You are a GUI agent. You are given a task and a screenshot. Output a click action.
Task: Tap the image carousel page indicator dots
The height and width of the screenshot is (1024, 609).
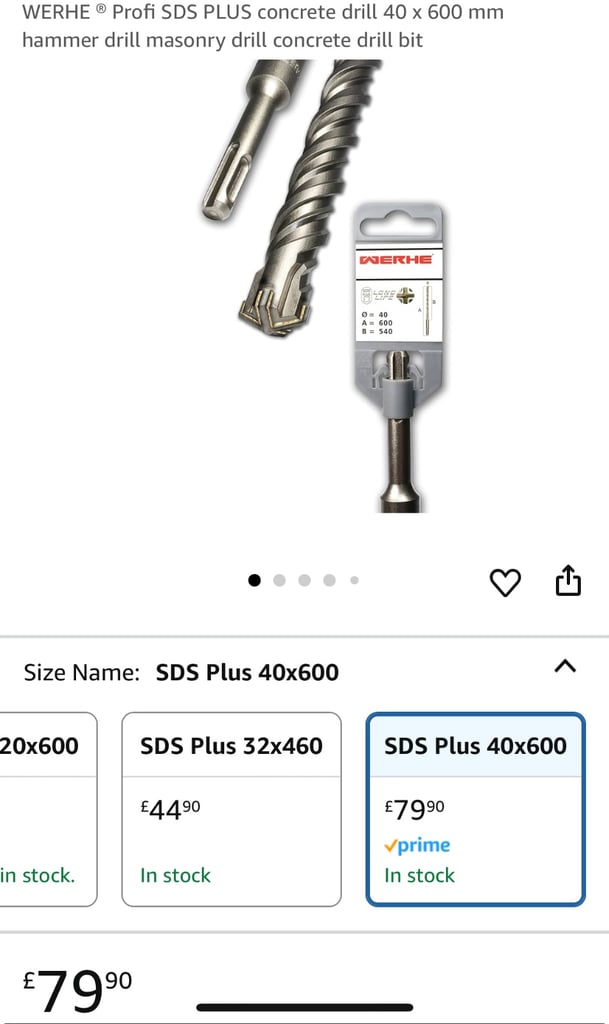click(303, 580)
